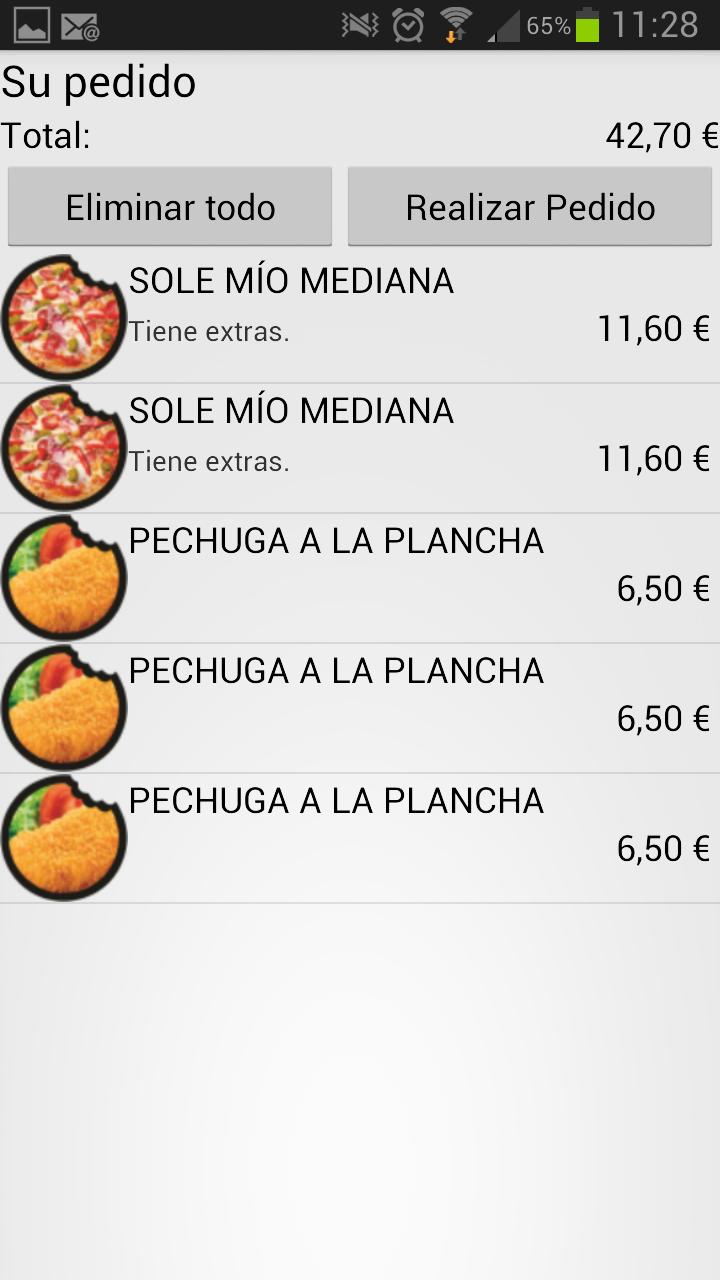This screenshot has height=1280, width=720.
Task: Tap the last PECHUGA A LA PLANCHA entry
Action: (360, 836)
